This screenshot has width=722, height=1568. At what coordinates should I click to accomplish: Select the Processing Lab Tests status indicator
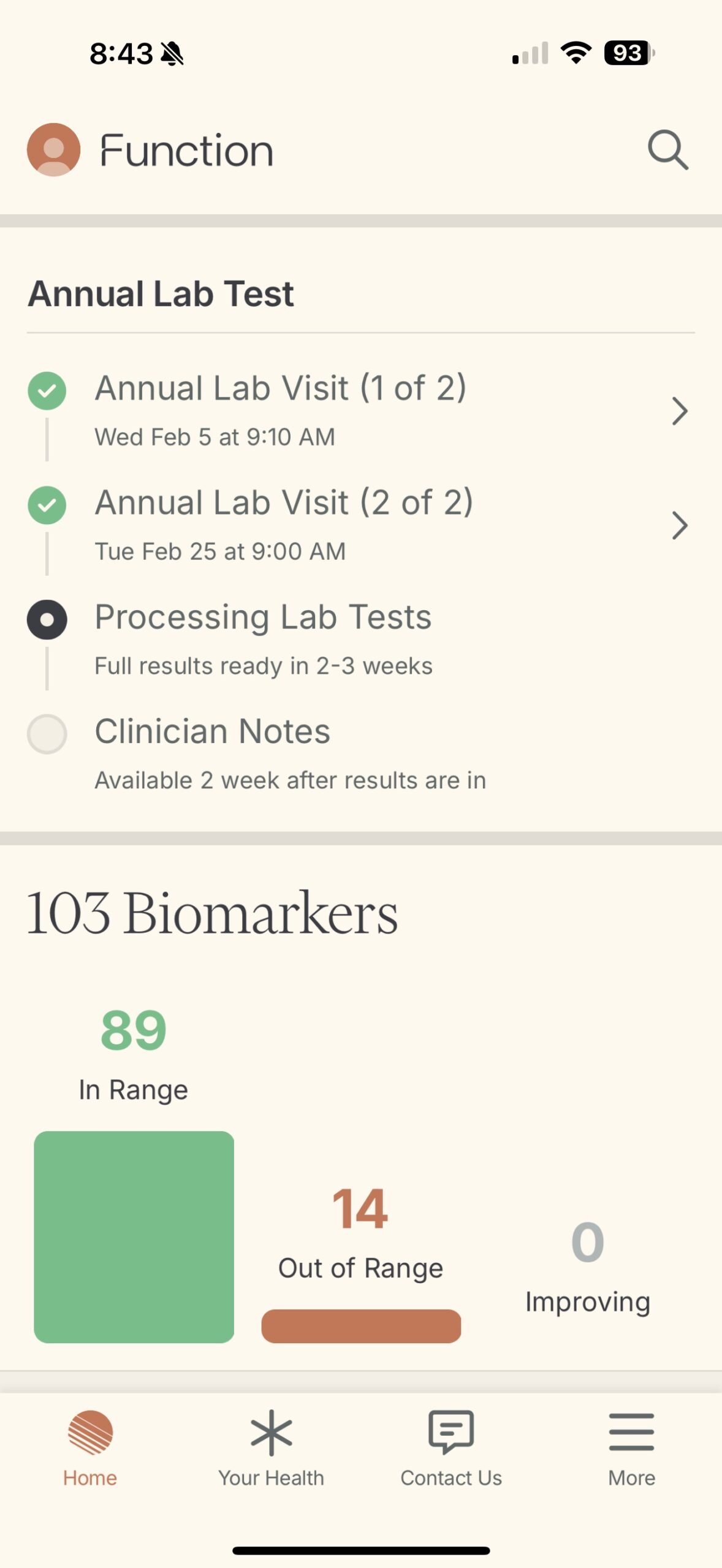point(47,619)
